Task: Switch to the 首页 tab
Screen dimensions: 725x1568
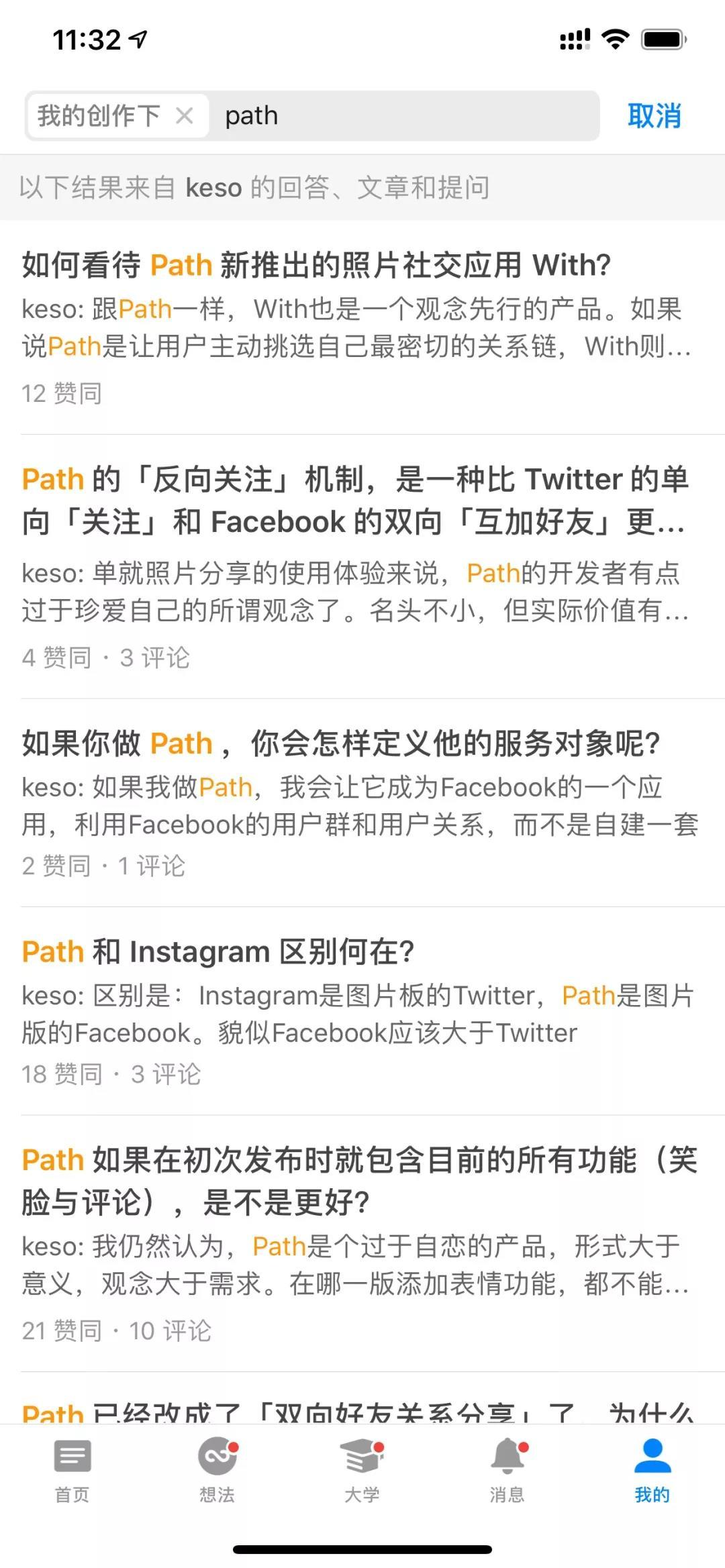Action: 72,1471
